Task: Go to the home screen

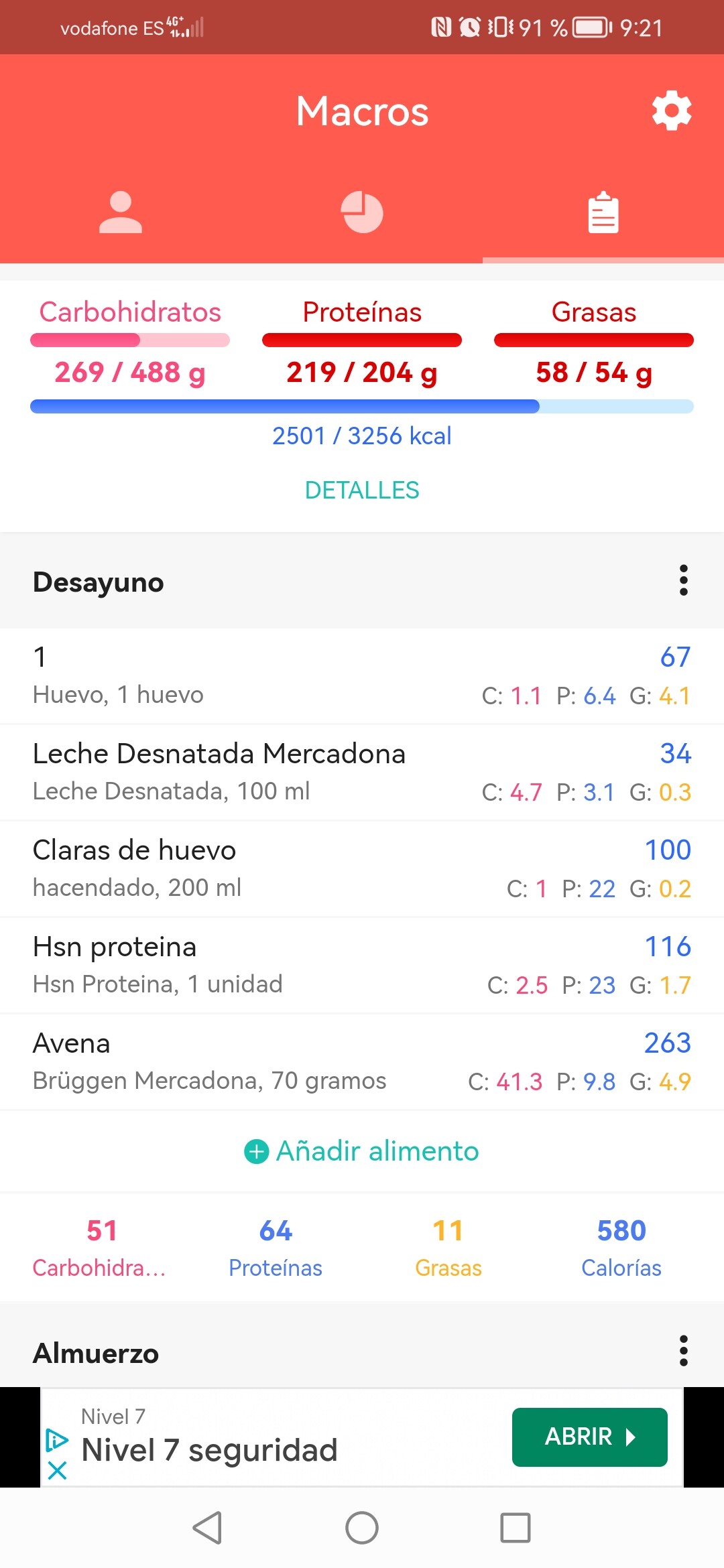Action: pos(362,1528)
